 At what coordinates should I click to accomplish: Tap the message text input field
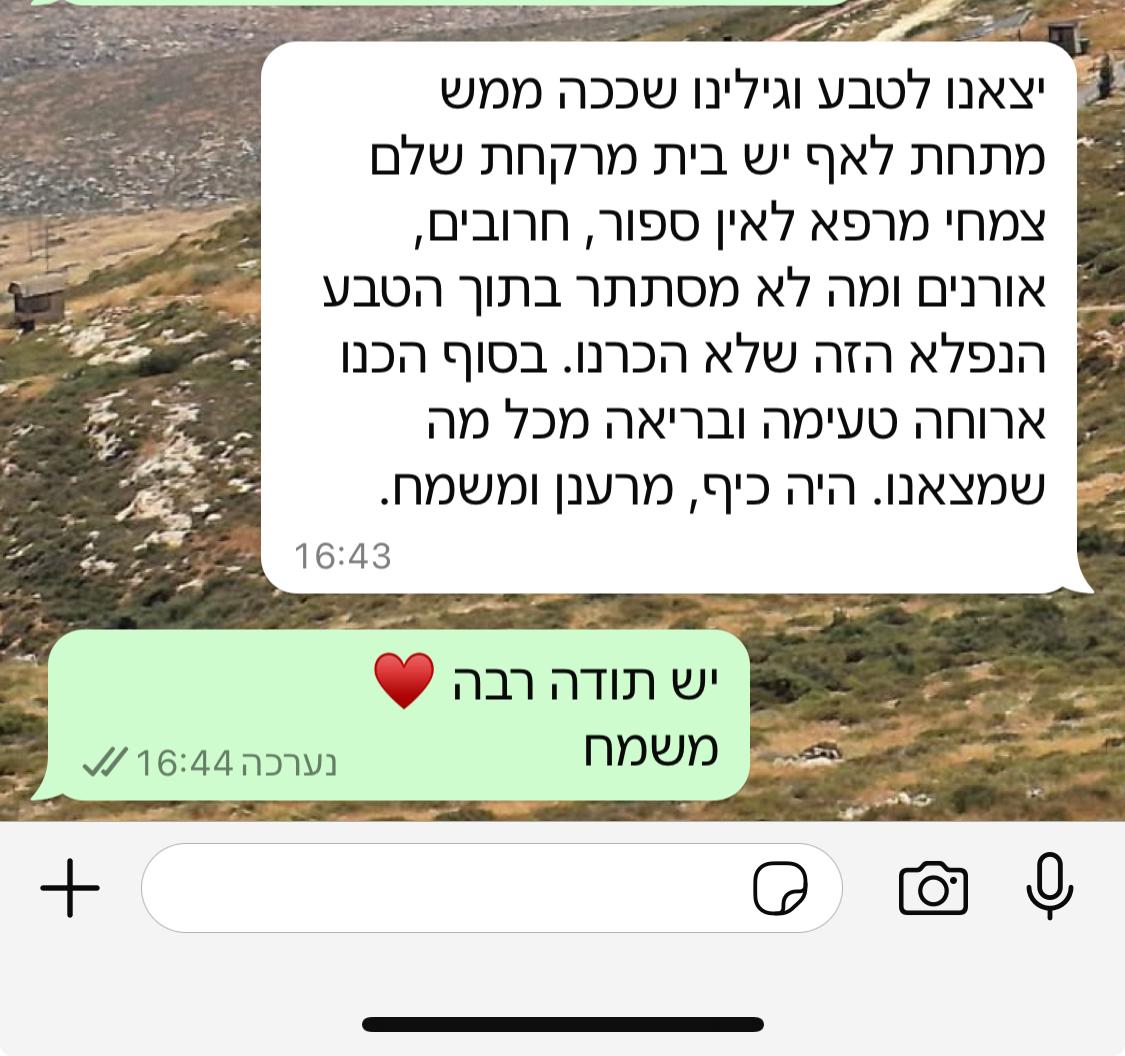point(440,888)
